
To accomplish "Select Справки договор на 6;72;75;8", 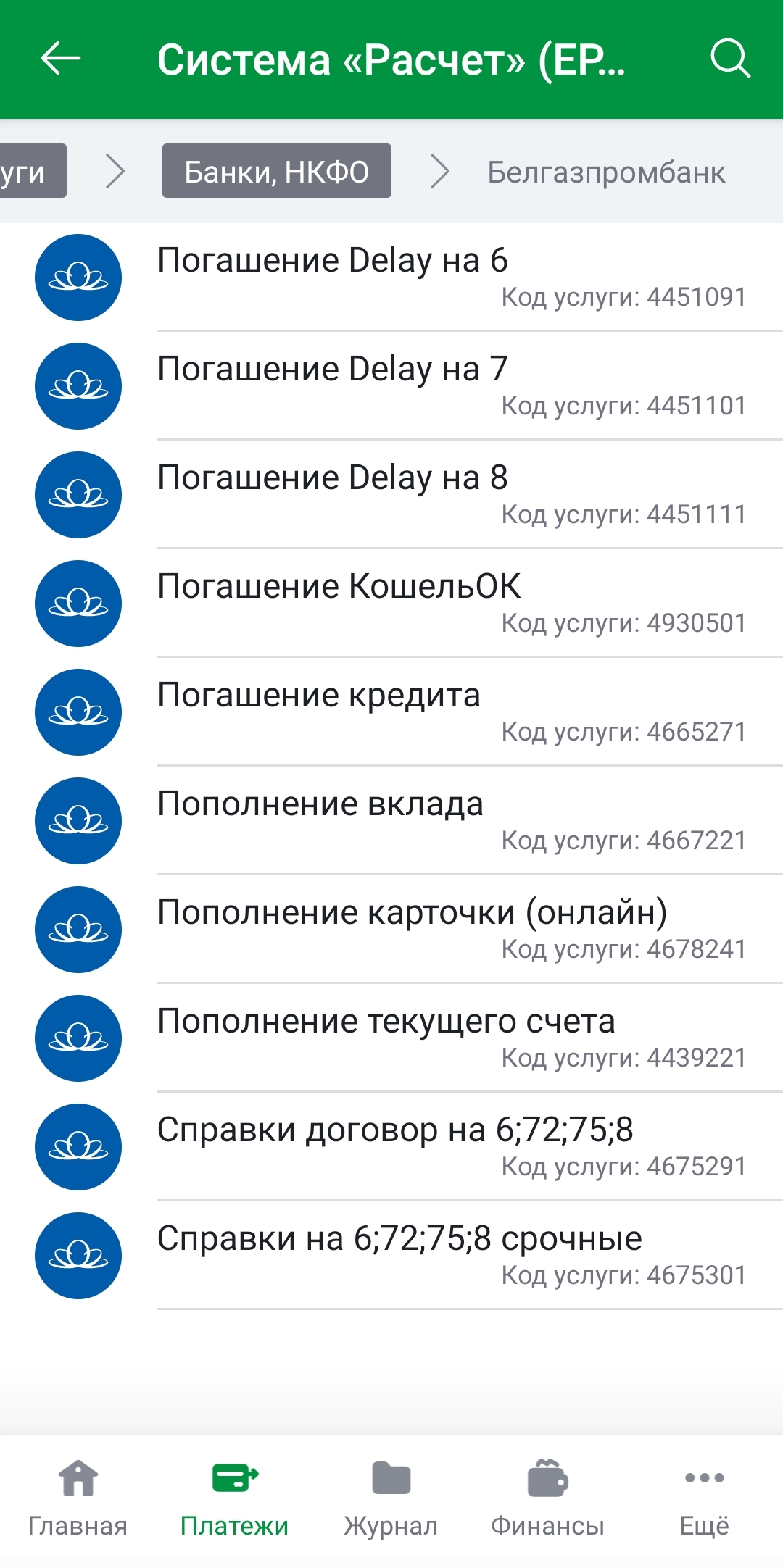I will tap(391, 1147).
